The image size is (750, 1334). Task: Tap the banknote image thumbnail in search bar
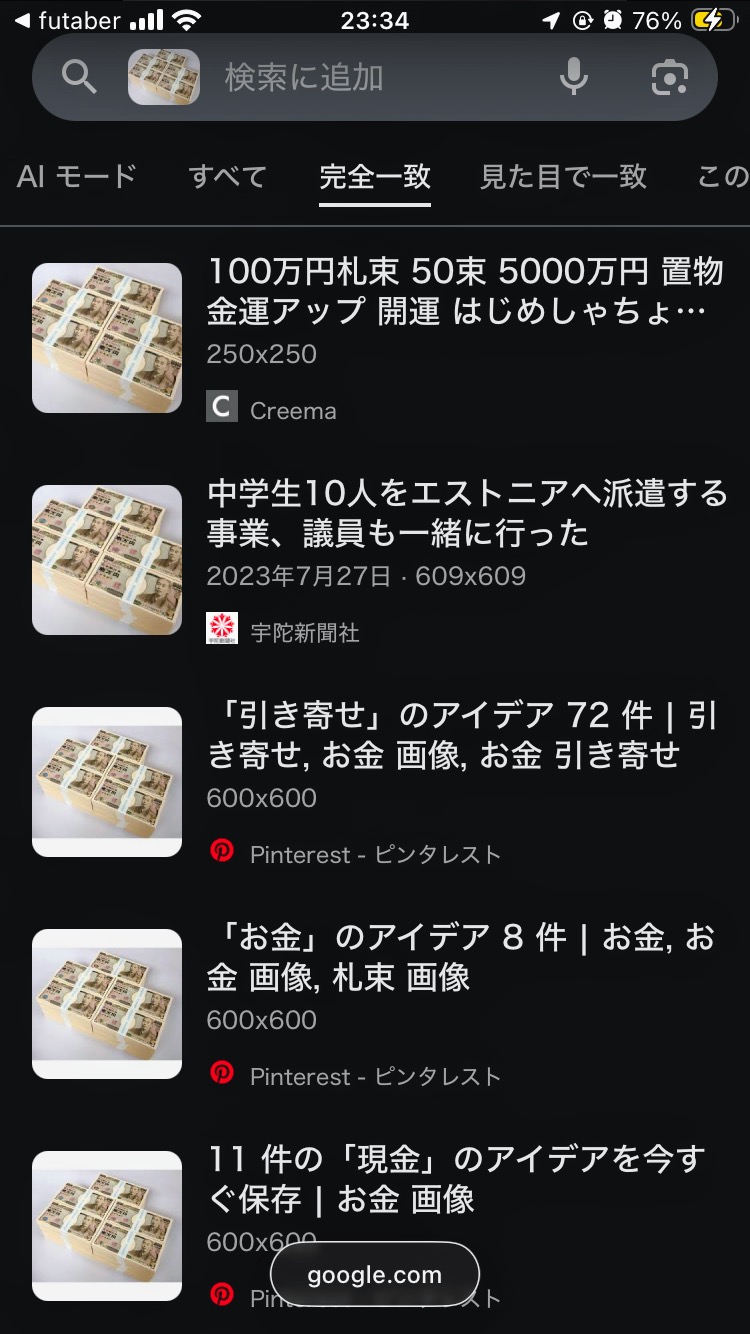click(163, 77)
